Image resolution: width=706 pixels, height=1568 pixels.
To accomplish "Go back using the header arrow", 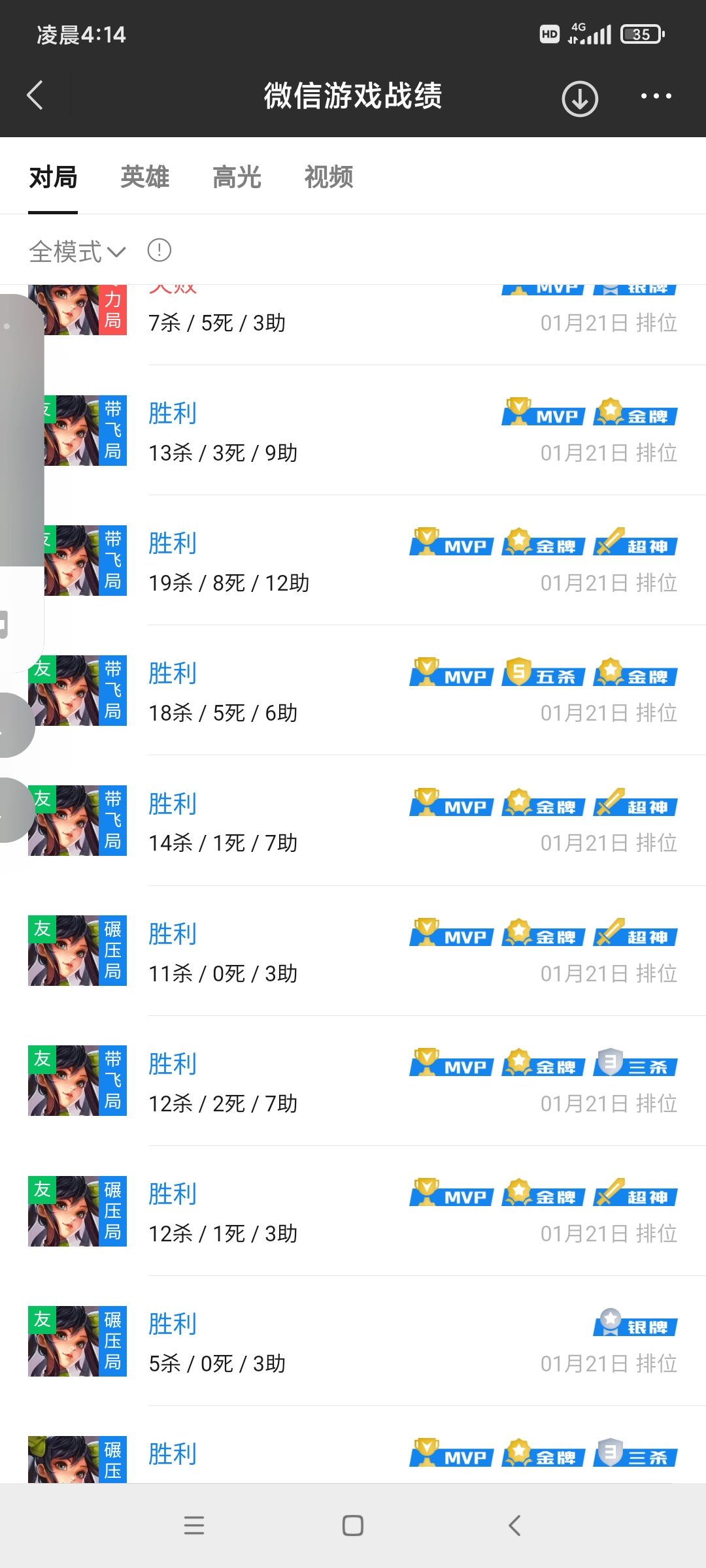I will click(36, 95).
